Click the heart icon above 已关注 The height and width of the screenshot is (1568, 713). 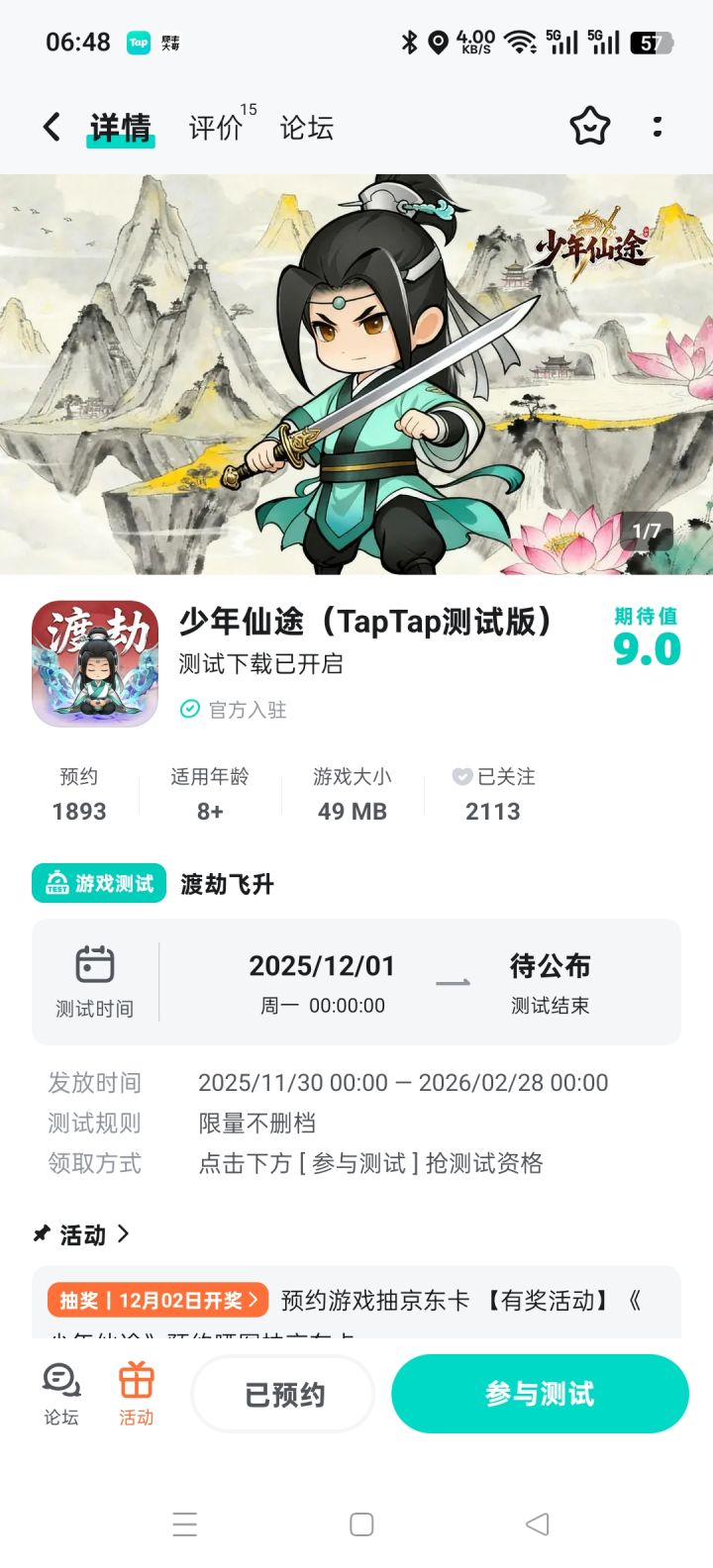(461, 776)
